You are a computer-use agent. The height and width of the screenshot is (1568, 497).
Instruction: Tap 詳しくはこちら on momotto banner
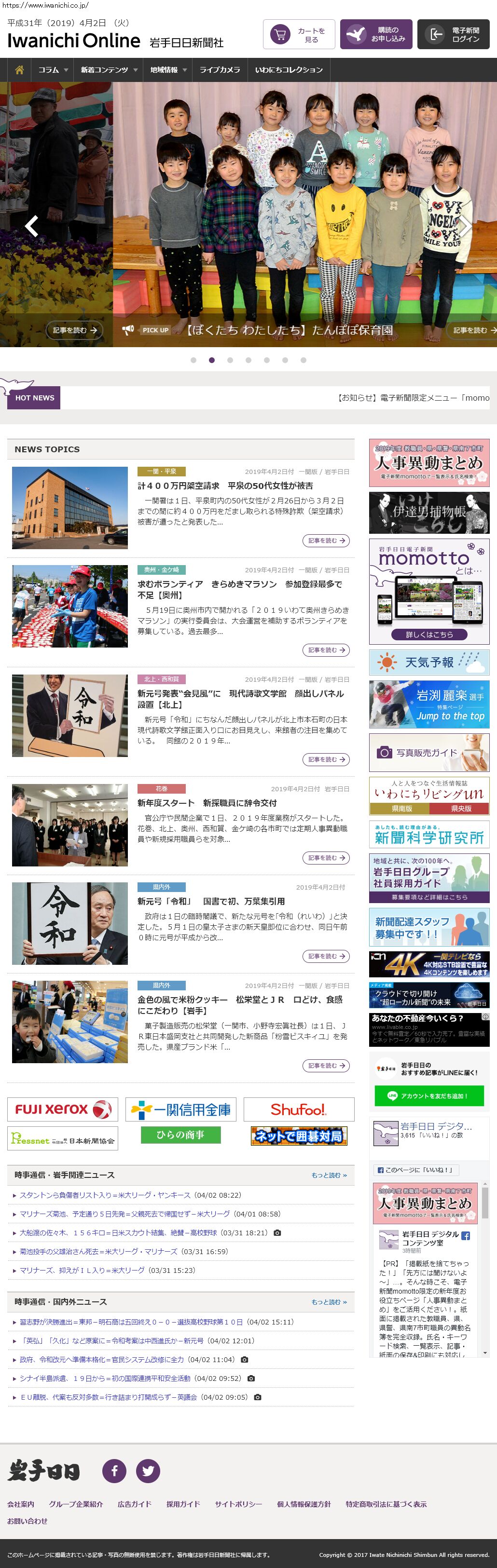coord(429,634)
